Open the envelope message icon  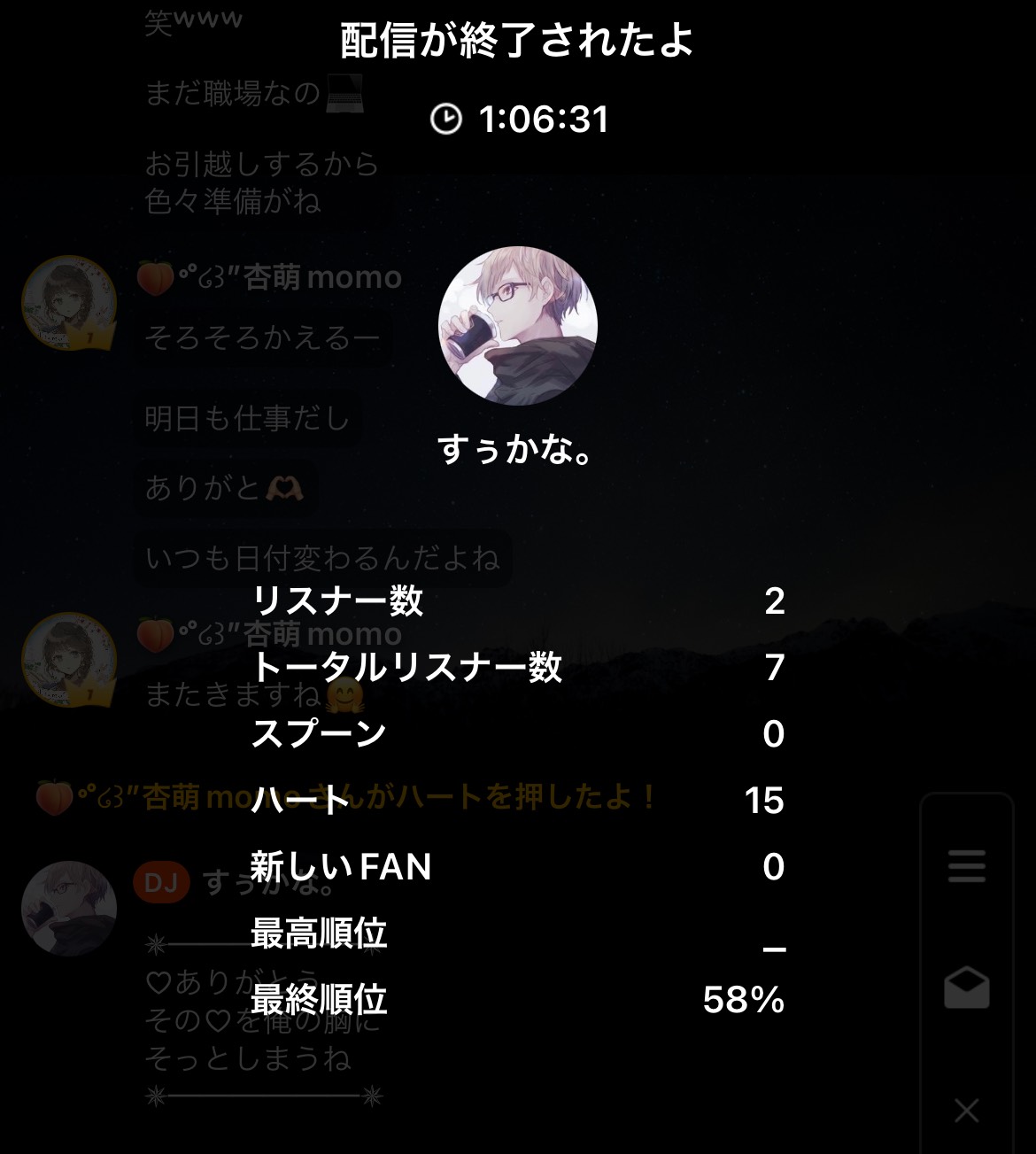[x=968, y=986]
